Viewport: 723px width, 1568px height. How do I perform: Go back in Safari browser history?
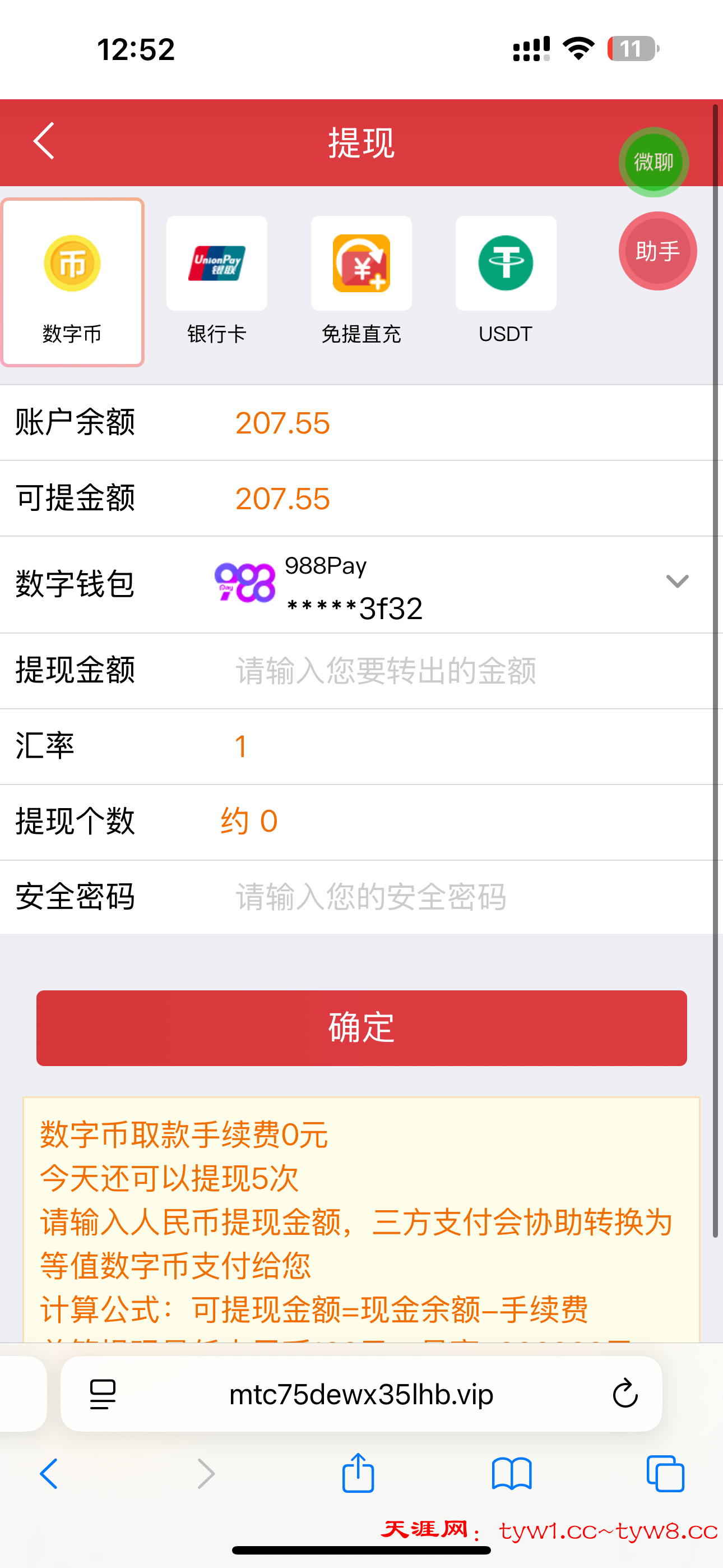(49, 1474)
